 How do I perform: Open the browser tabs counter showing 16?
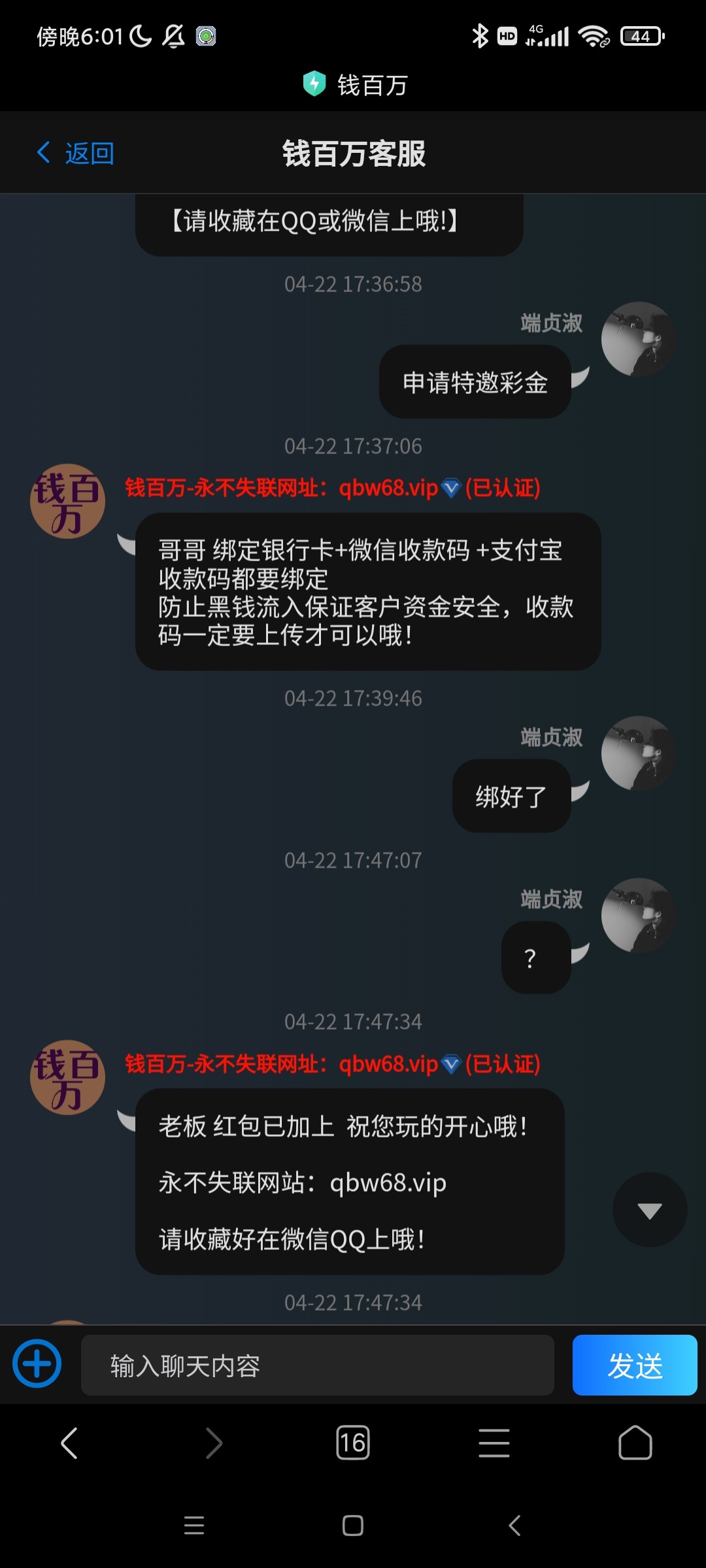(352, 1443)
